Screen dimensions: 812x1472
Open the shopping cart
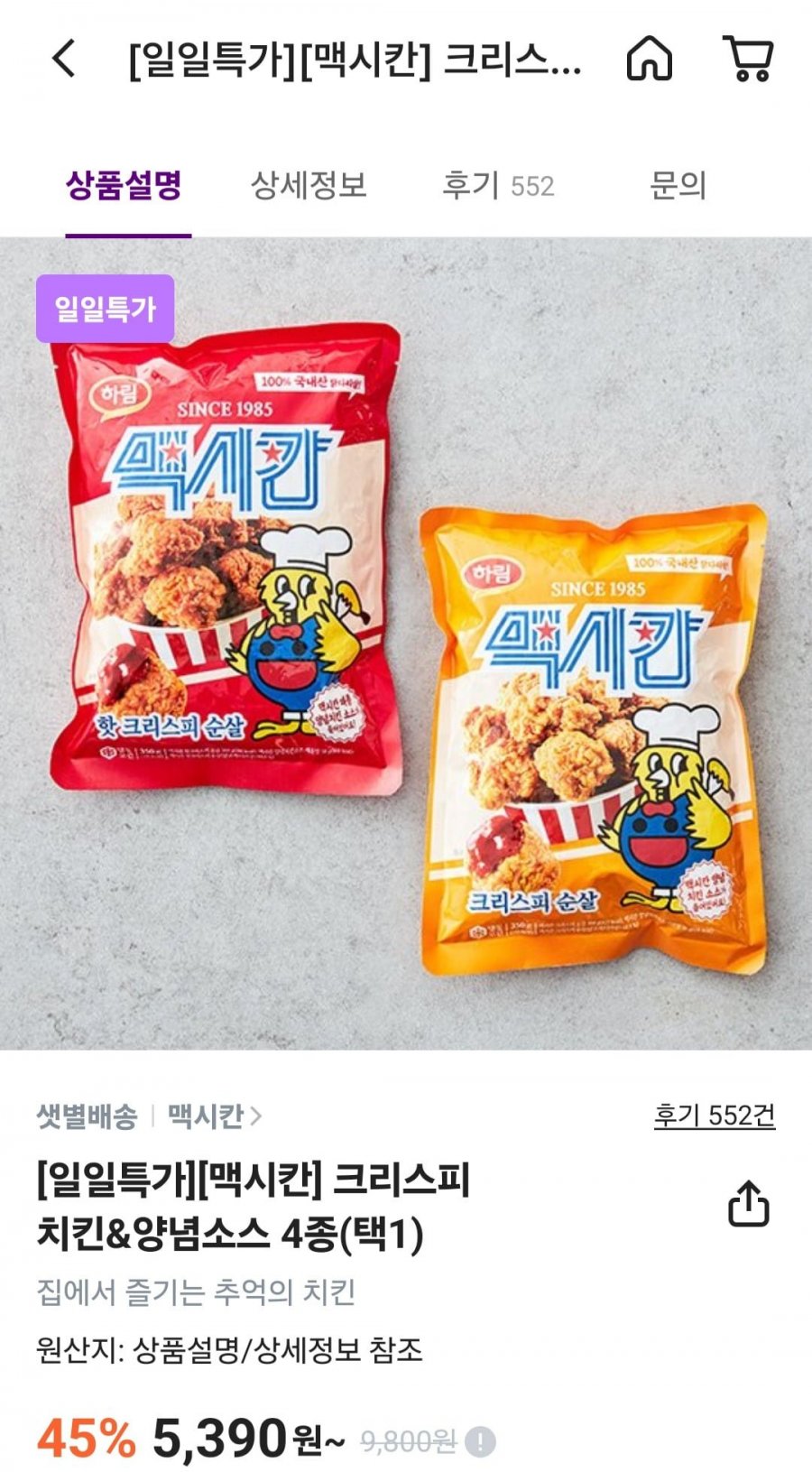pos(749,59)
